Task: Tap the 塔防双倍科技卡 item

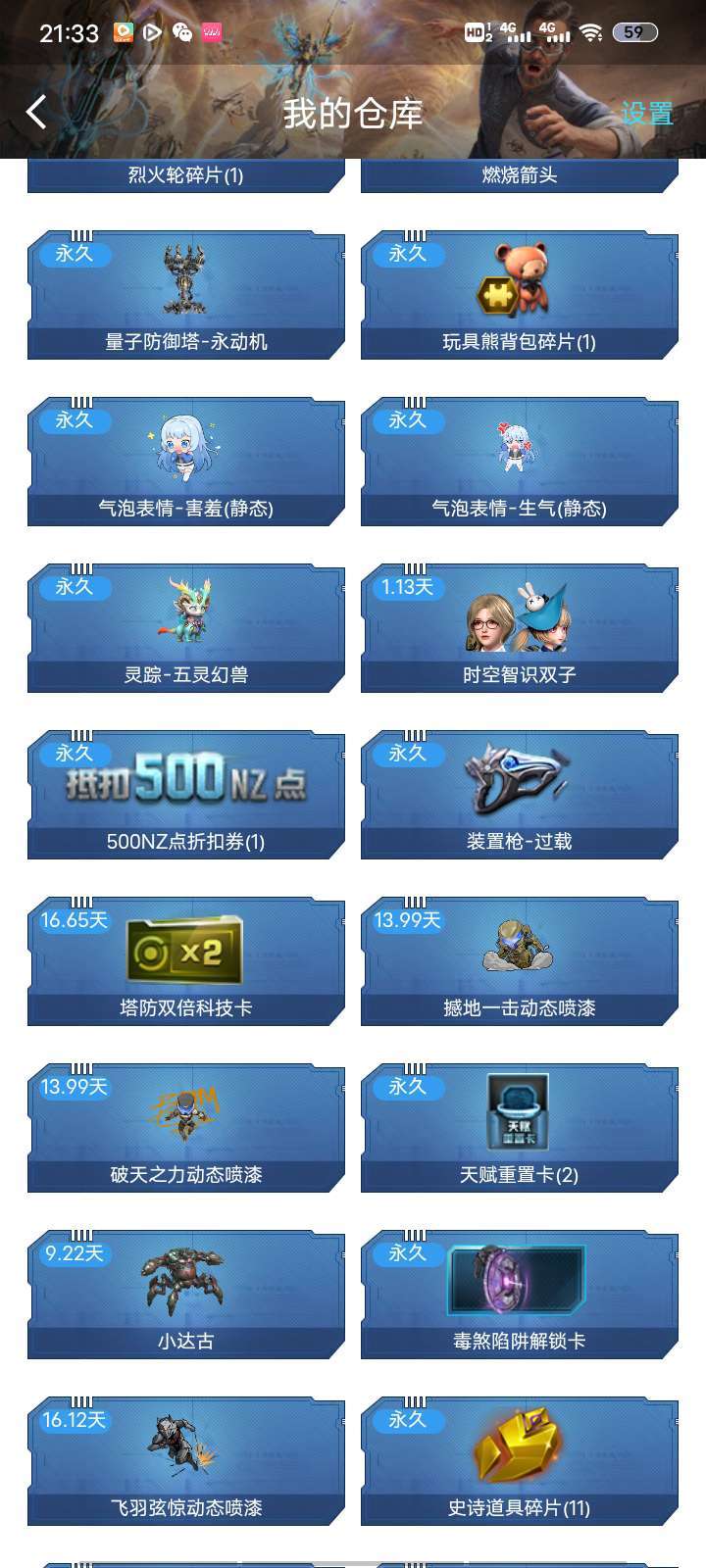Action: [x=186, y=961]
